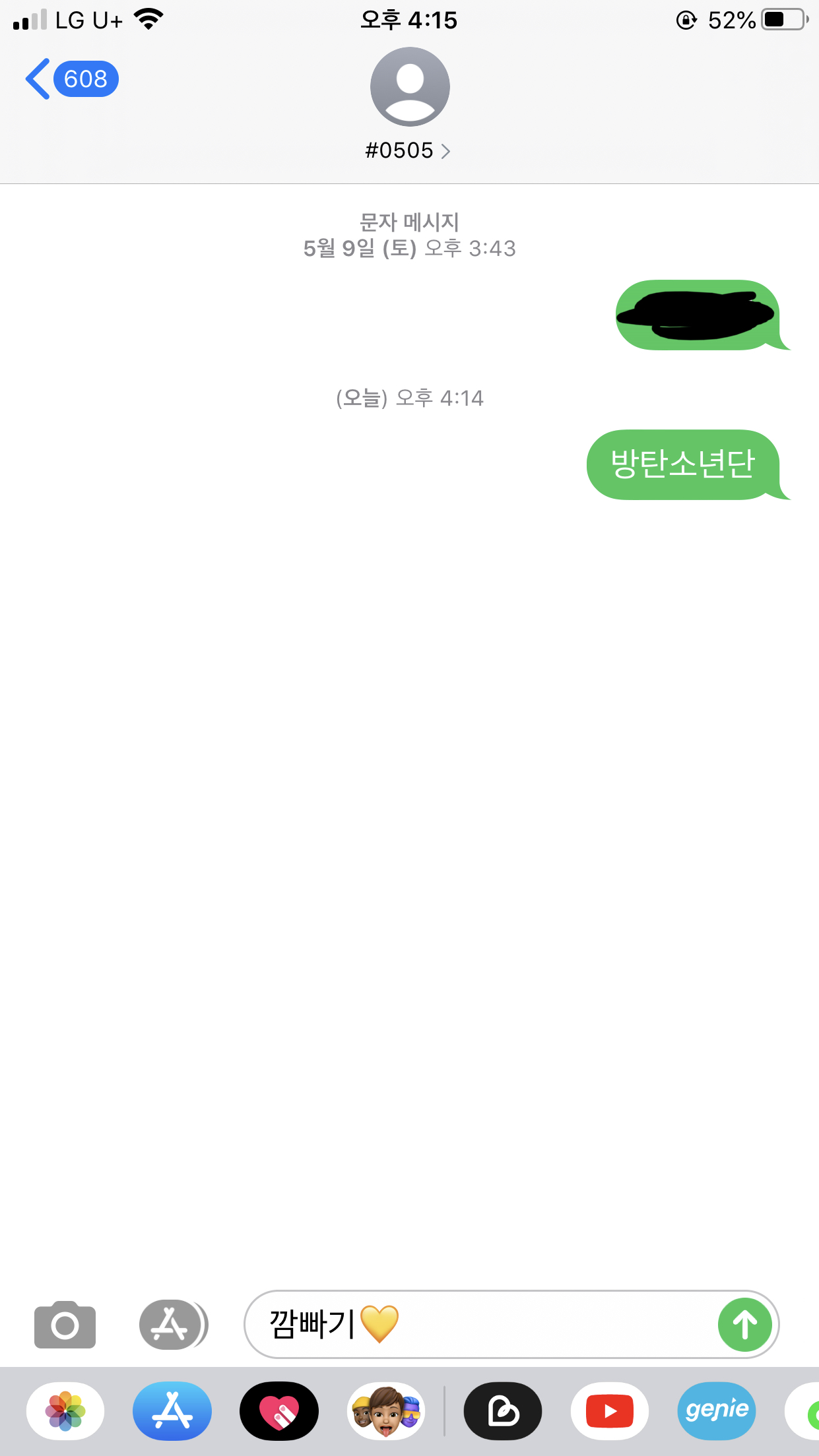Open the genie music app icon
This screenshot has height=1456, width=819.
click(x=716, y=1410)
